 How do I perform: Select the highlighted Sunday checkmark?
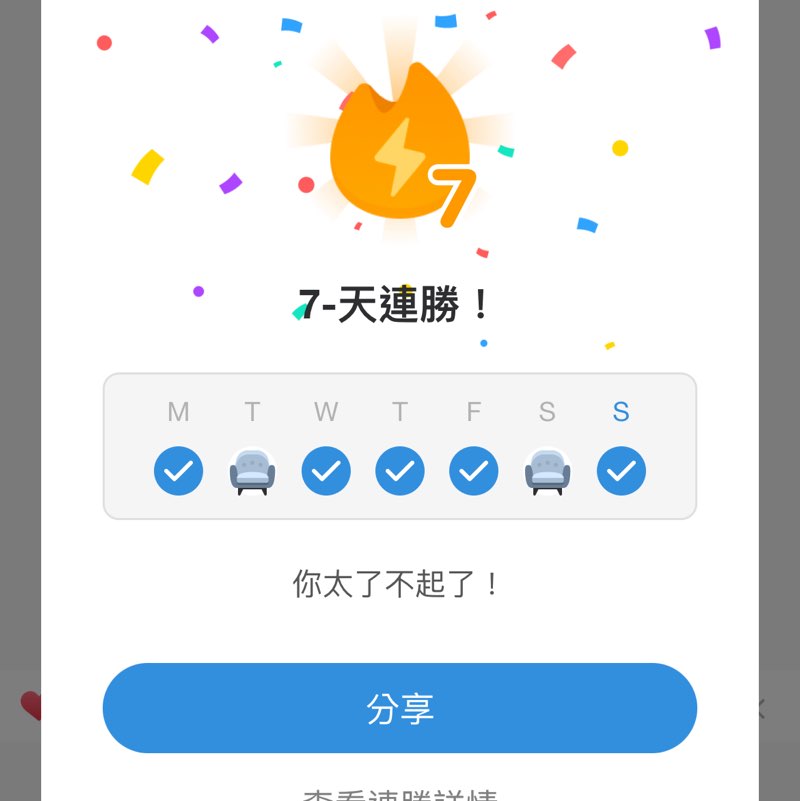pyautogui.click(x=621, y=470)
